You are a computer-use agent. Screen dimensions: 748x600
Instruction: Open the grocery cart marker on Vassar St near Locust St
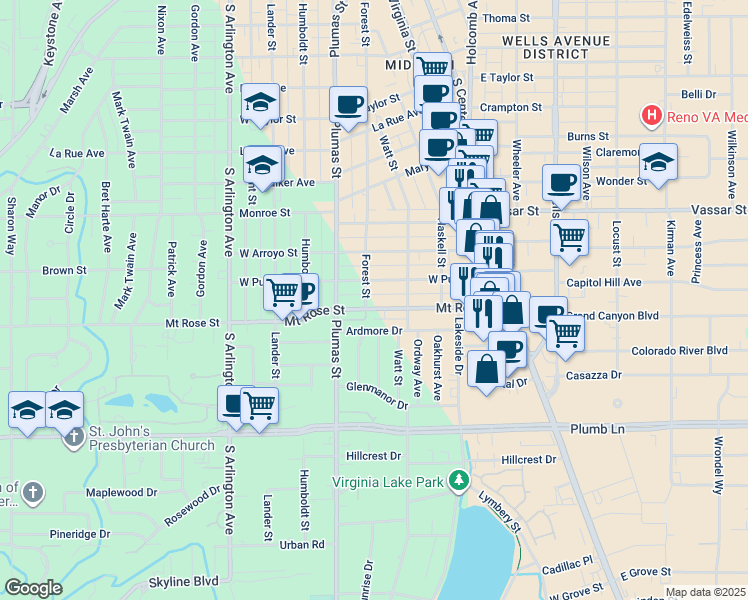569,237
